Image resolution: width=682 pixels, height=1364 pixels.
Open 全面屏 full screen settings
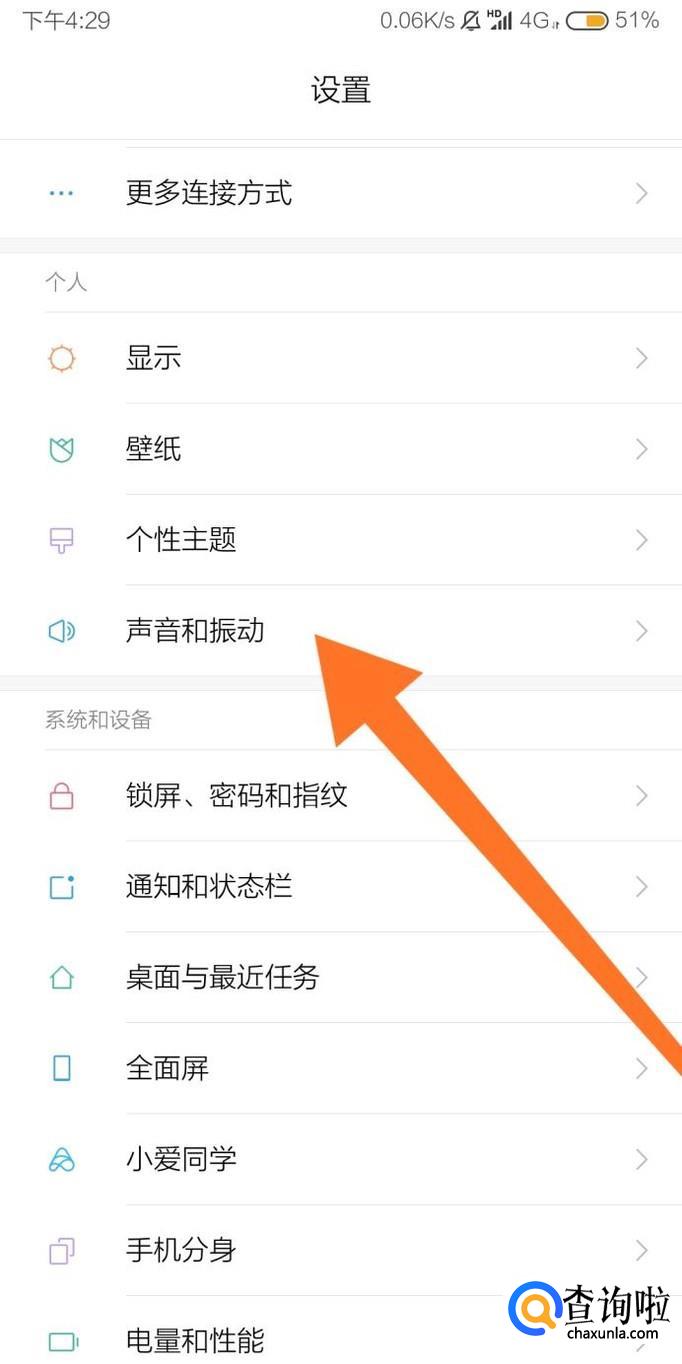[x=167, y=1068]
